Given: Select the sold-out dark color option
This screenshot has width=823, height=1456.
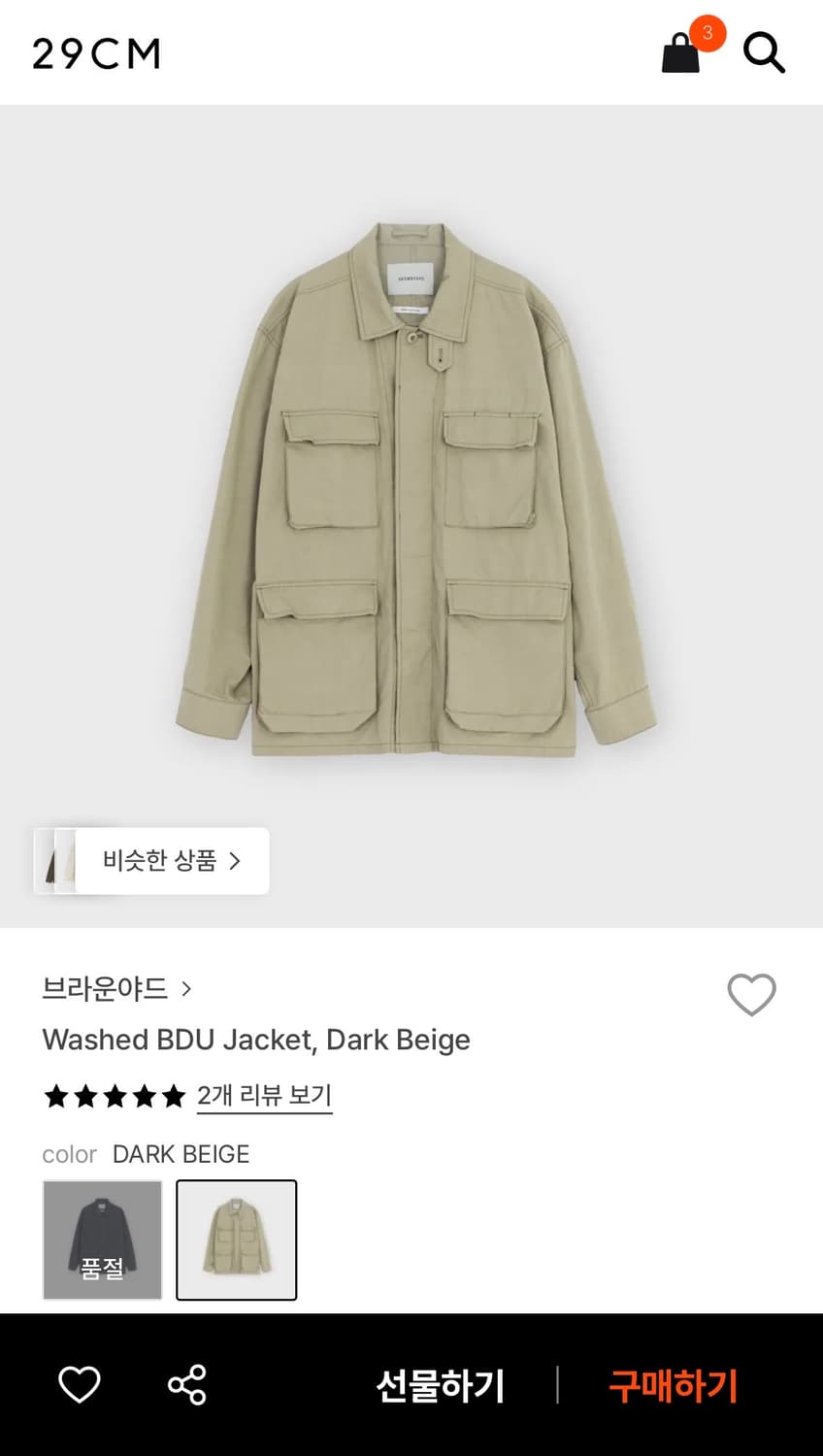Looking at the screenshot, I should 102,1240.
